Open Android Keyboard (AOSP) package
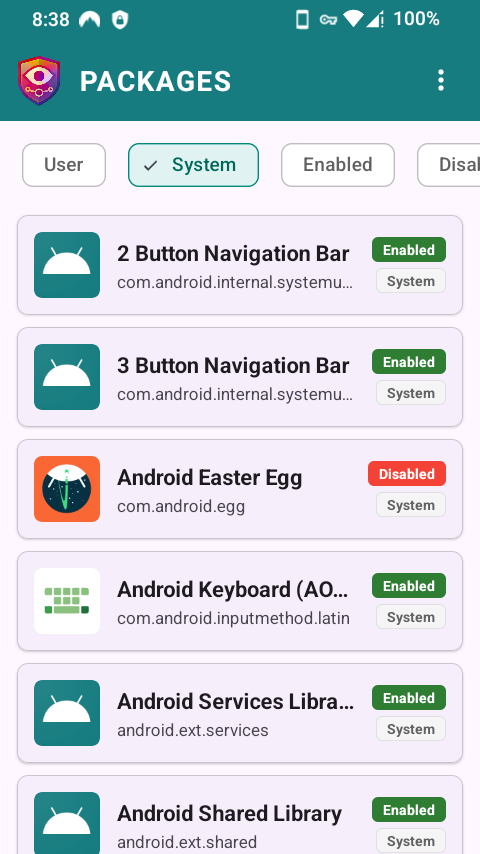This screenshot has height=854, width=480. pos(240,601)
